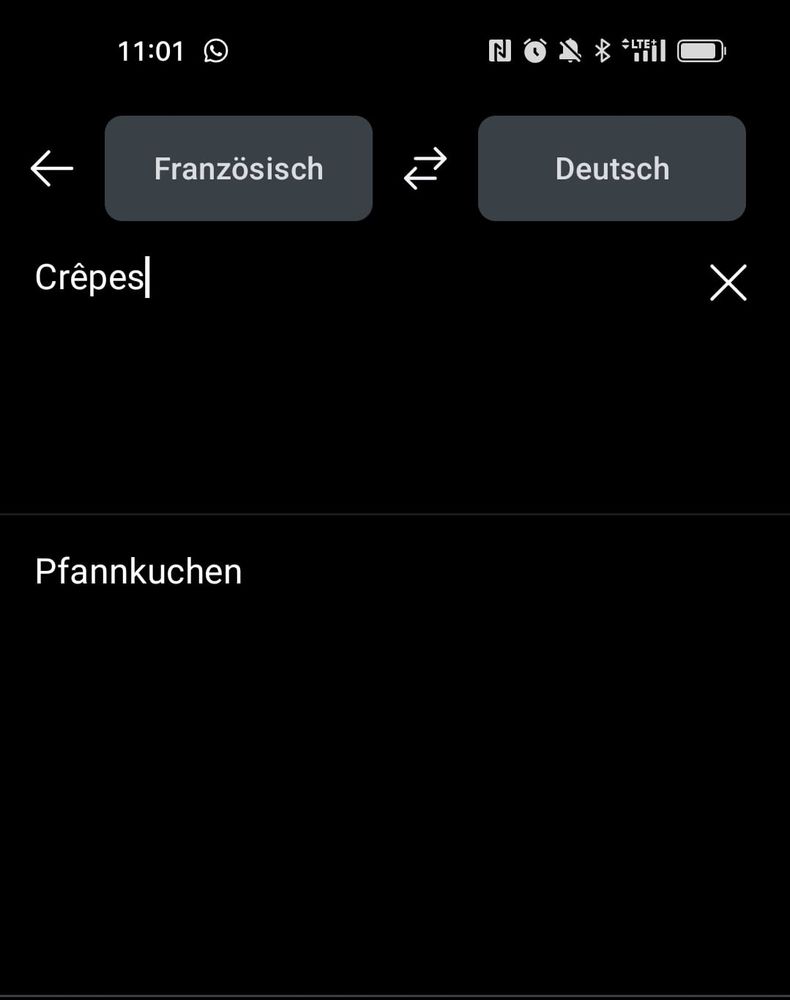Go back using the arrow icon
The height and width of the screenshot is (1000, 790).
click(x=52, y=169)
